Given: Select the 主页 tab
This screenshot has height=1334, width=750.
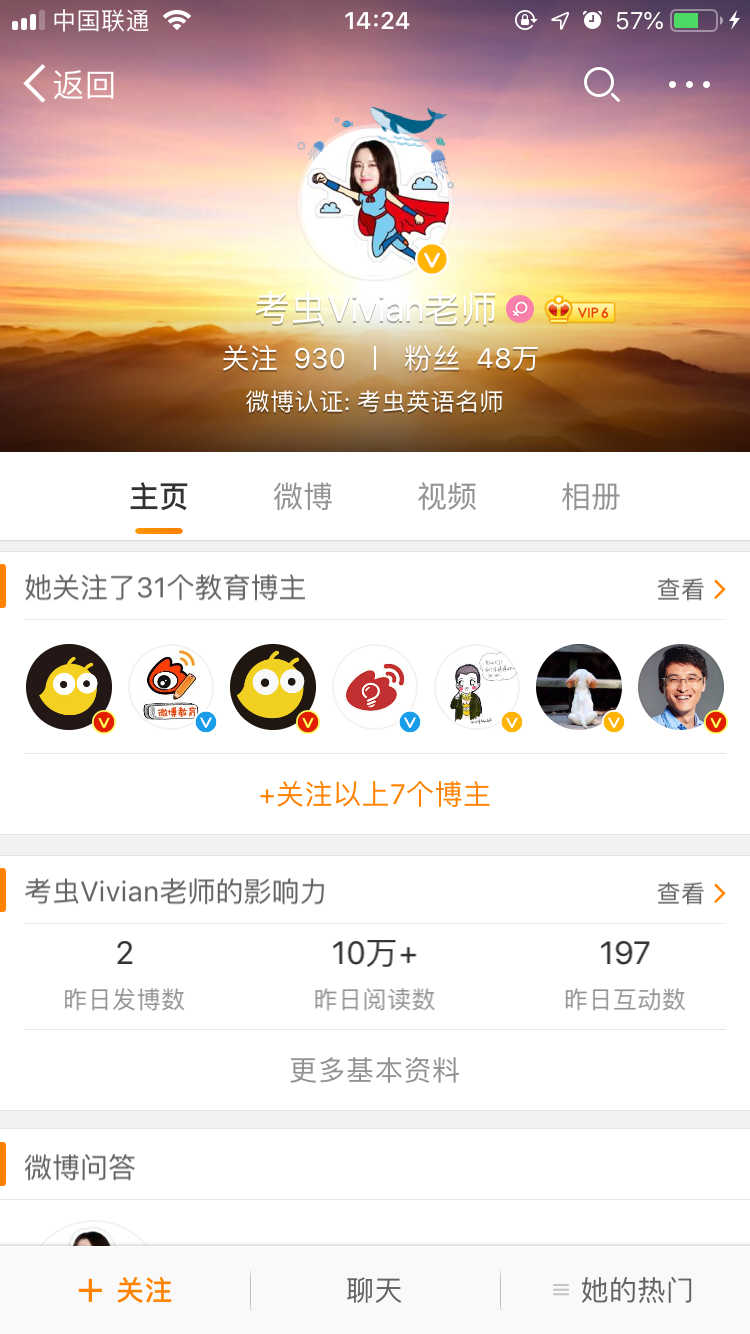Looking at the screenshot, I should pyautogui.click(x=159, y=497).
